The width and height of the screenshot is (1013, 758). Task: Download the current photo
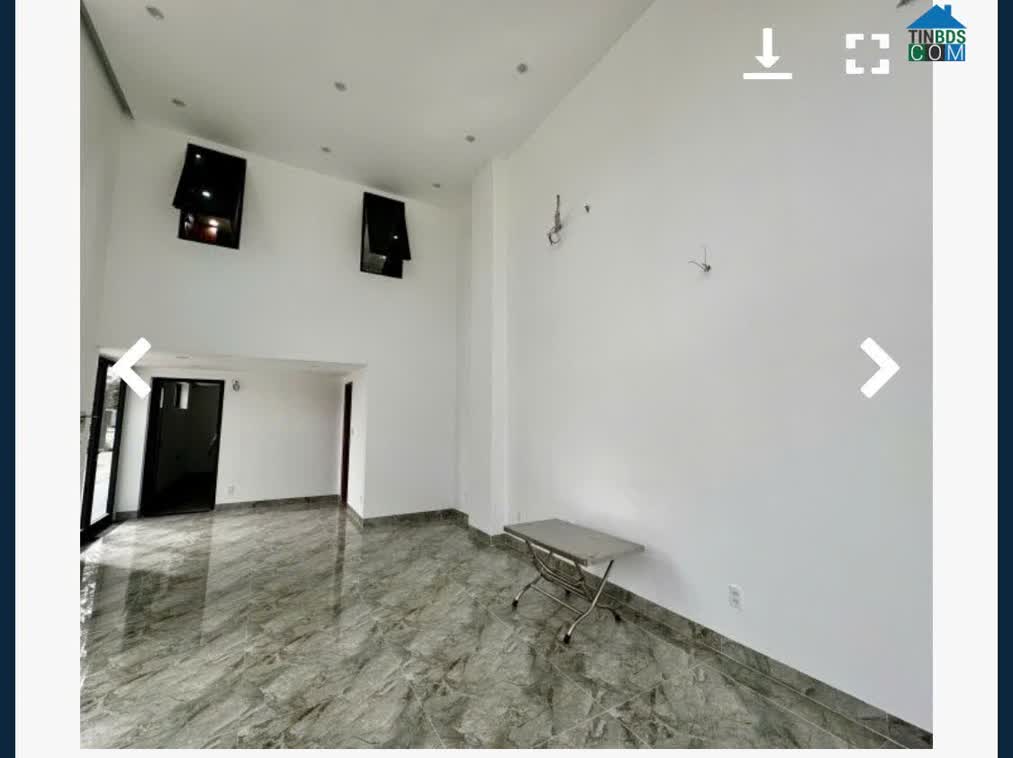click(x=767, y=54)
